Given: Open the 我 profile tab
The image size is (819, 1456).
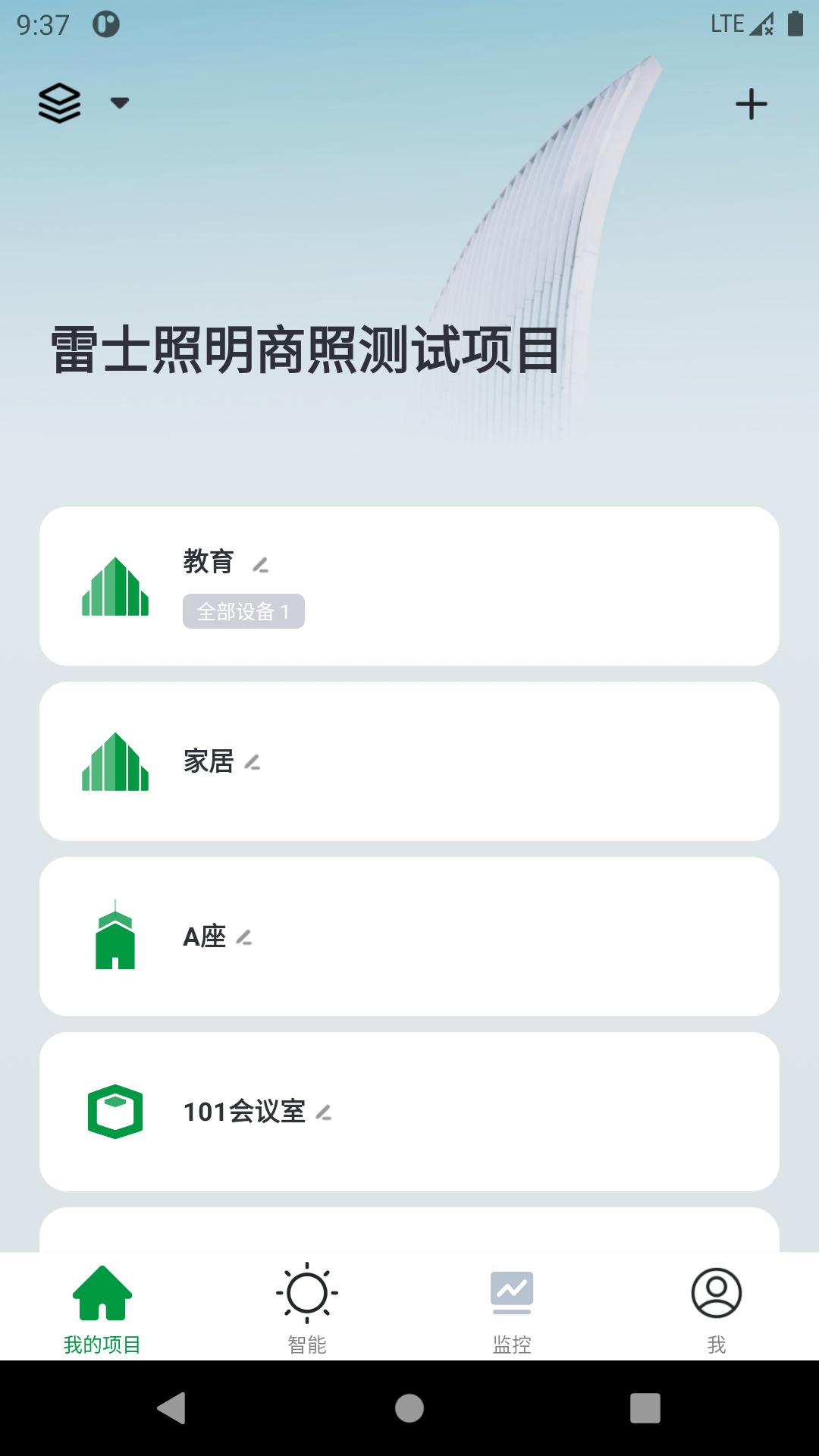Looking at the screenshot, I should [717, 1308].
